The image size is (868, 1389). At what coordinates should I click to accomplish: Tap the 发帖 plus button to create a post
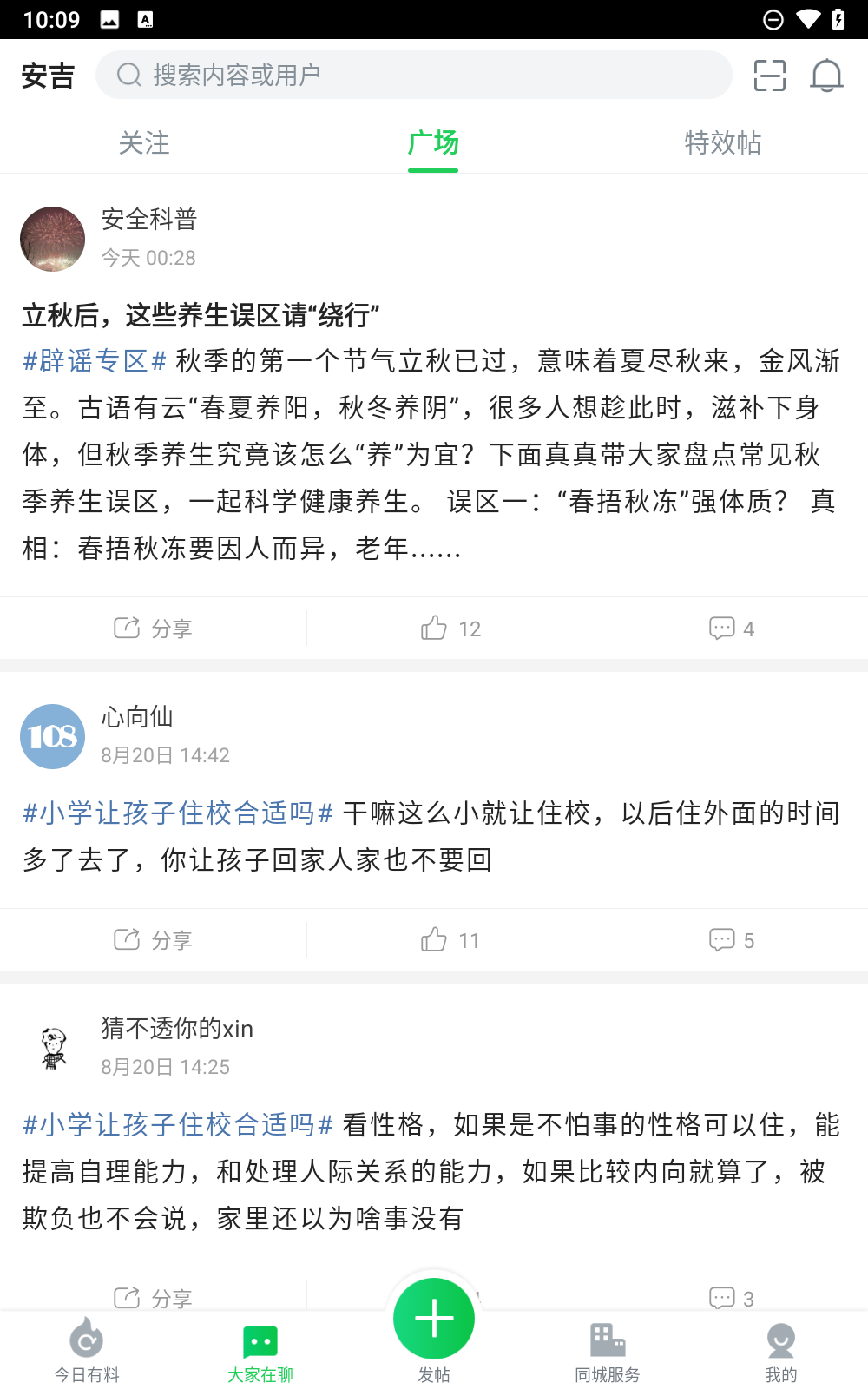[433, 1318]
